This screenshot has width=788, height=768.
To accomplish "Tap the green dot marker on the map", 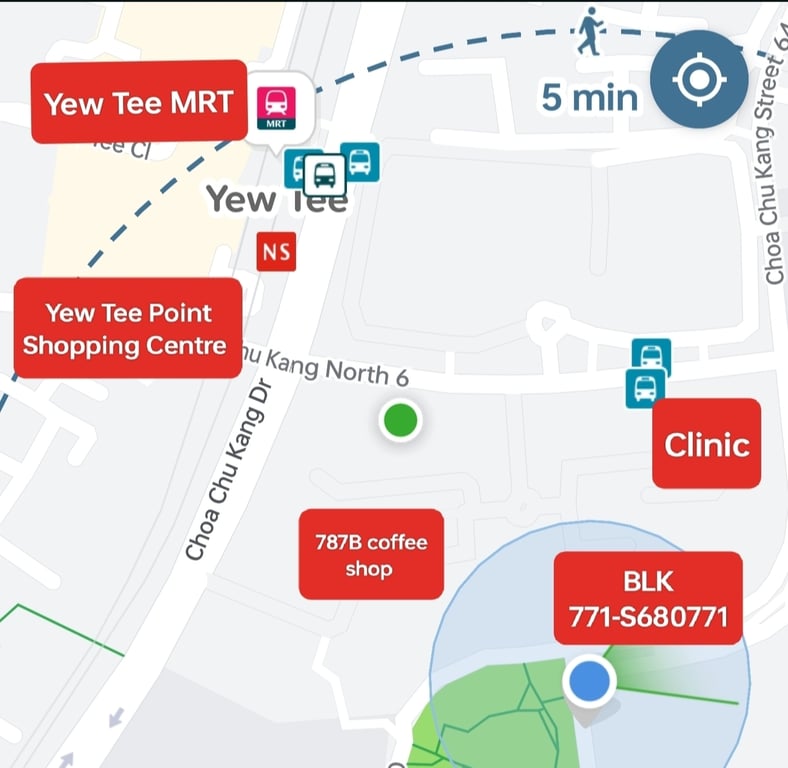I will [401, 420].
